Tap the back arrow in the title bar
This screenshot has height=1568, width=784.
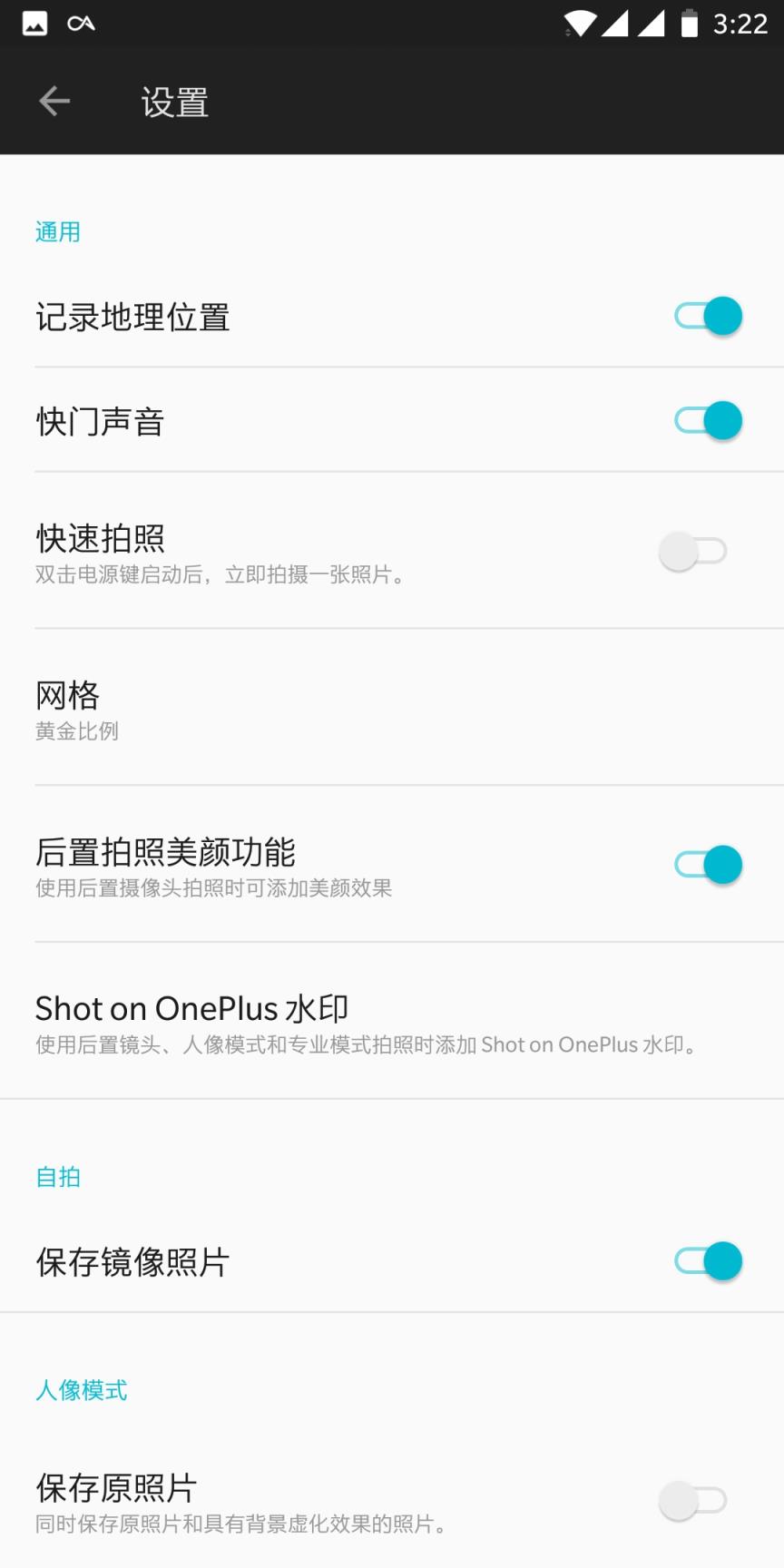click(53, 101)
